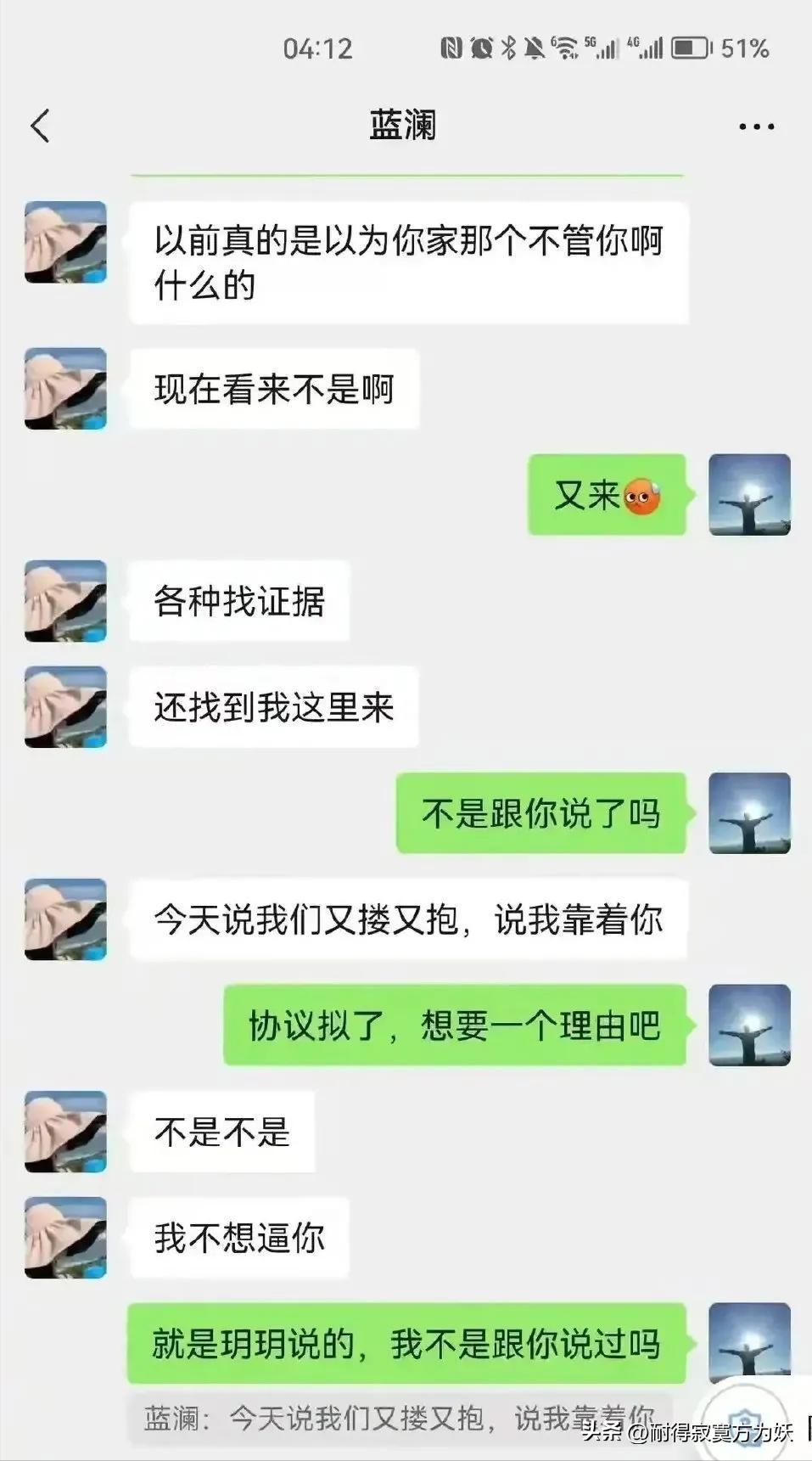Screen dimensions: 812x1461
Task: Tap the 各种找证据 message bubble
Action: [240, 600]
